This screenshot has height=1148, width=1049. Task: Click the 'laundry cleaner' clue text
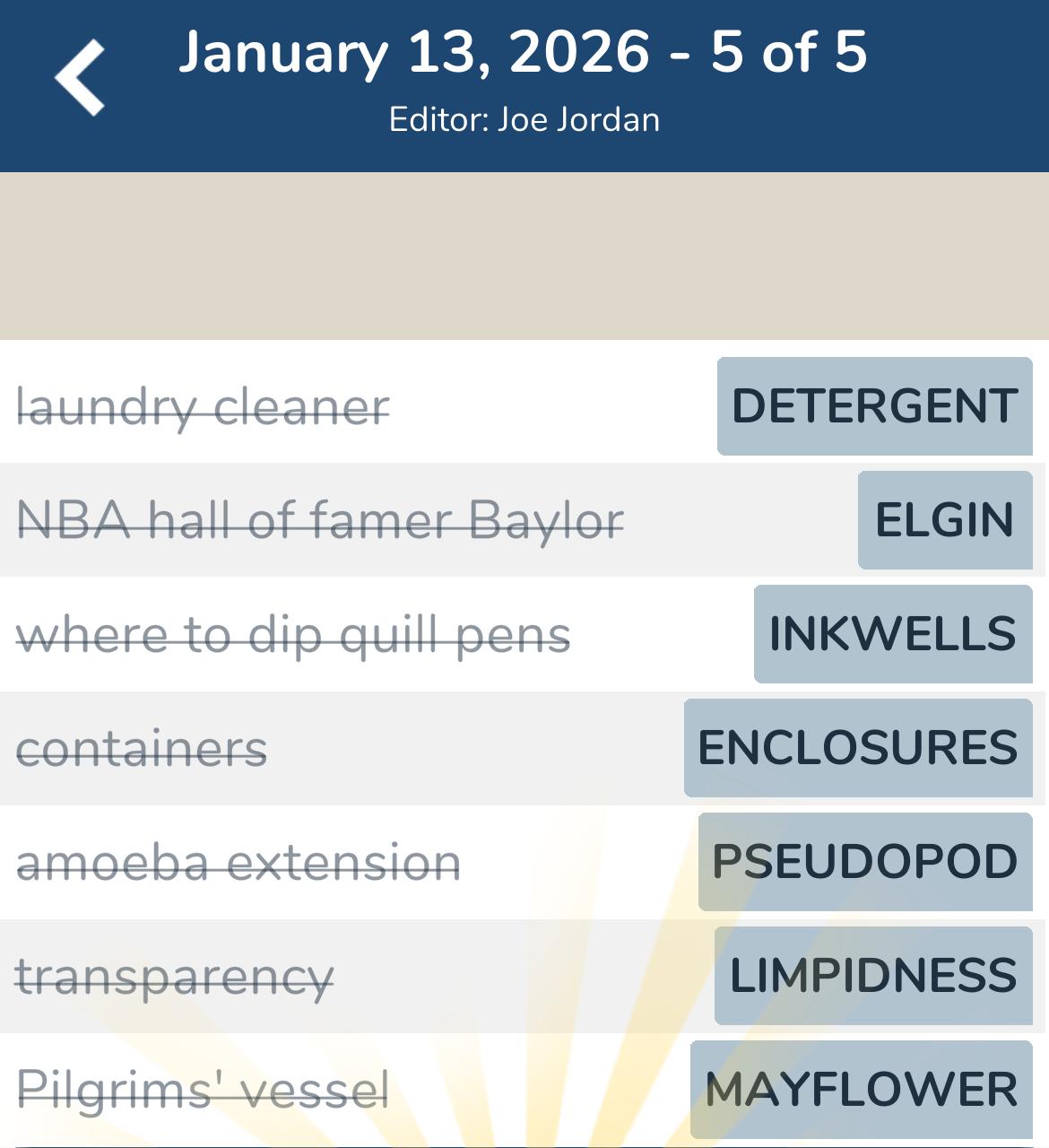[x=204, y=406]
